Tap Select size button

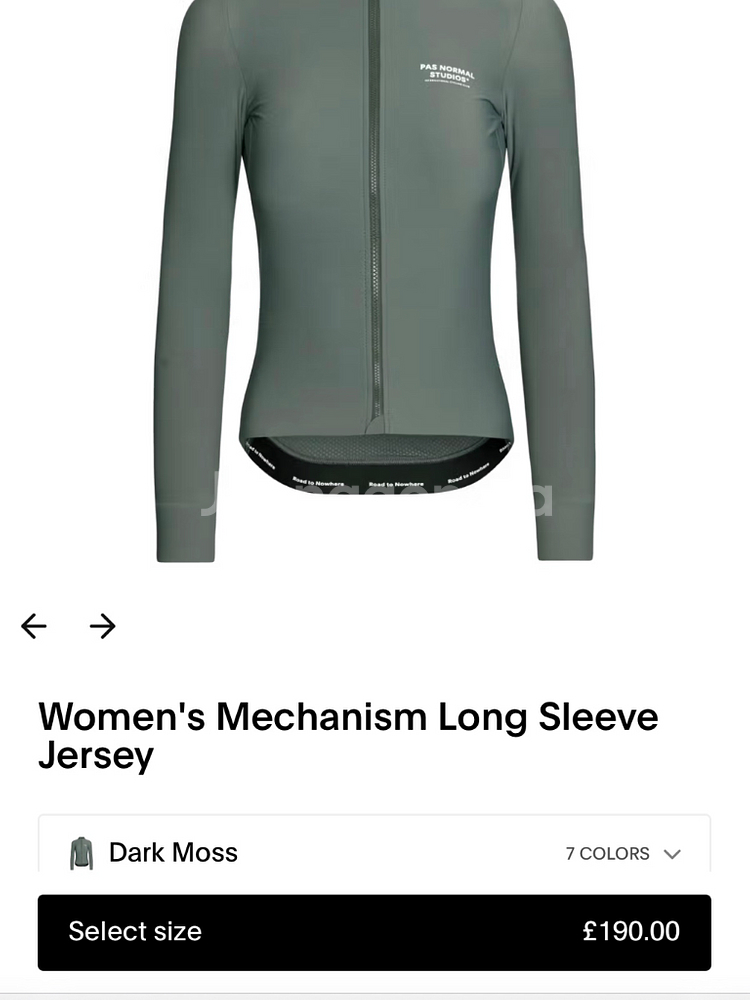point(374,931)
